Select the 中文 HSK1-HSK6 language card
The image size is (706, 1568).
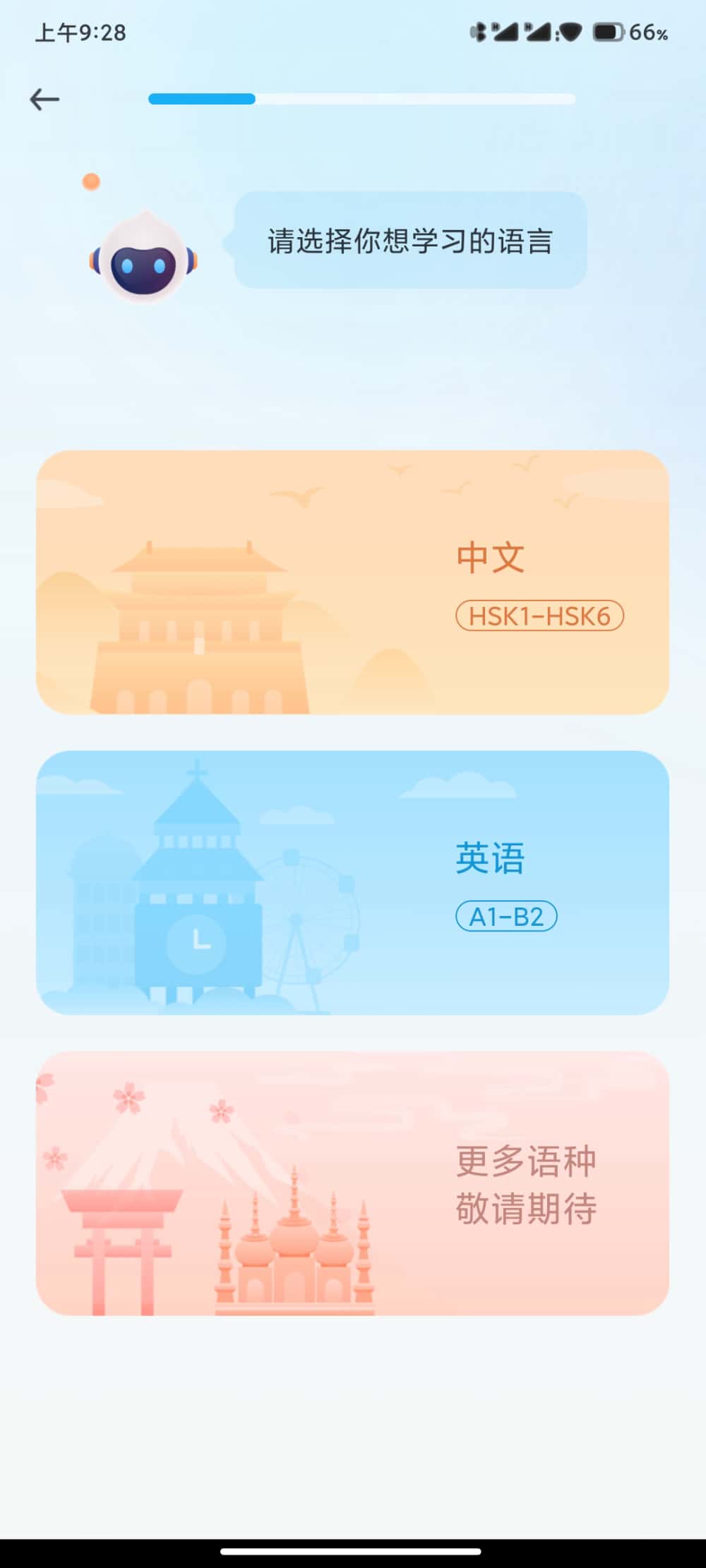[352, 582]
